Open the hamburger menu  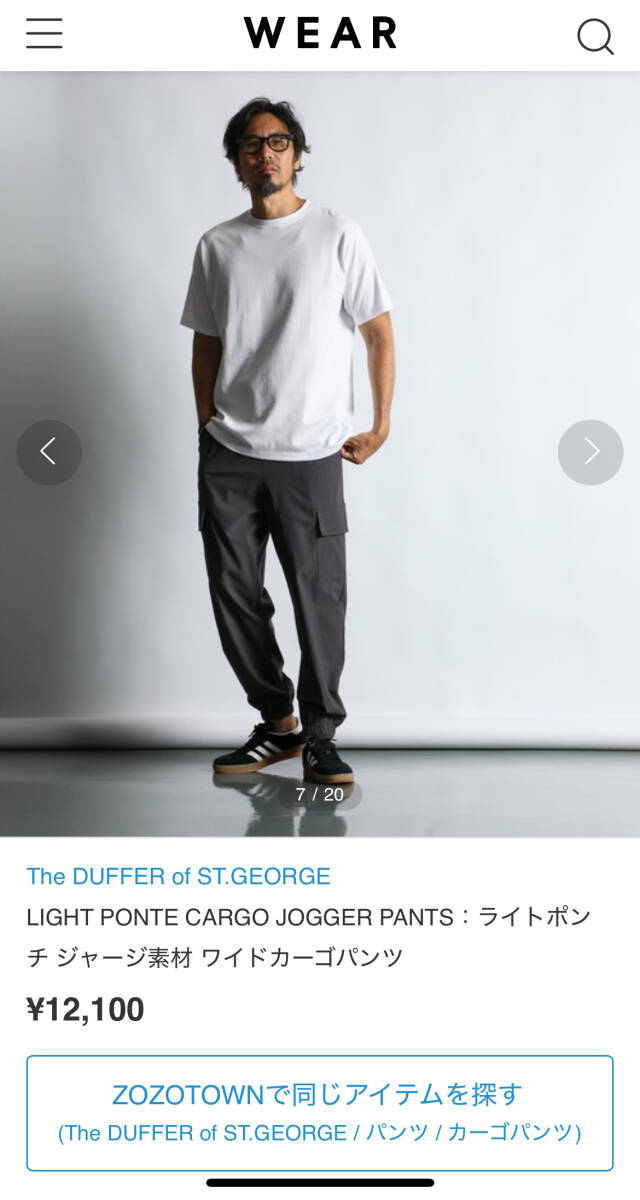pos(44,34)
